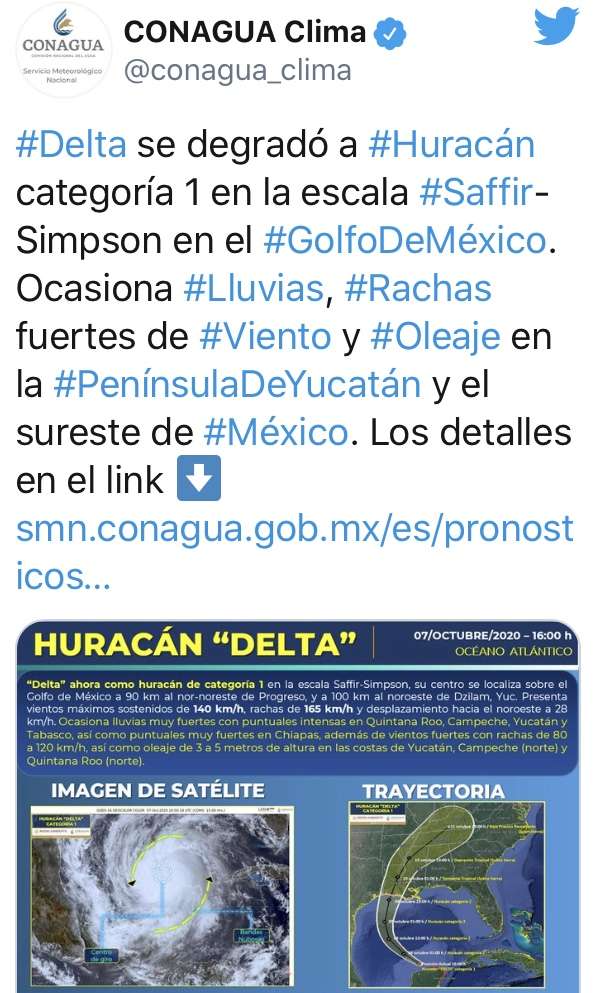Open the #Rachas hashtag
The height and width of the screenshot is (993, 603).
[418, 289]
